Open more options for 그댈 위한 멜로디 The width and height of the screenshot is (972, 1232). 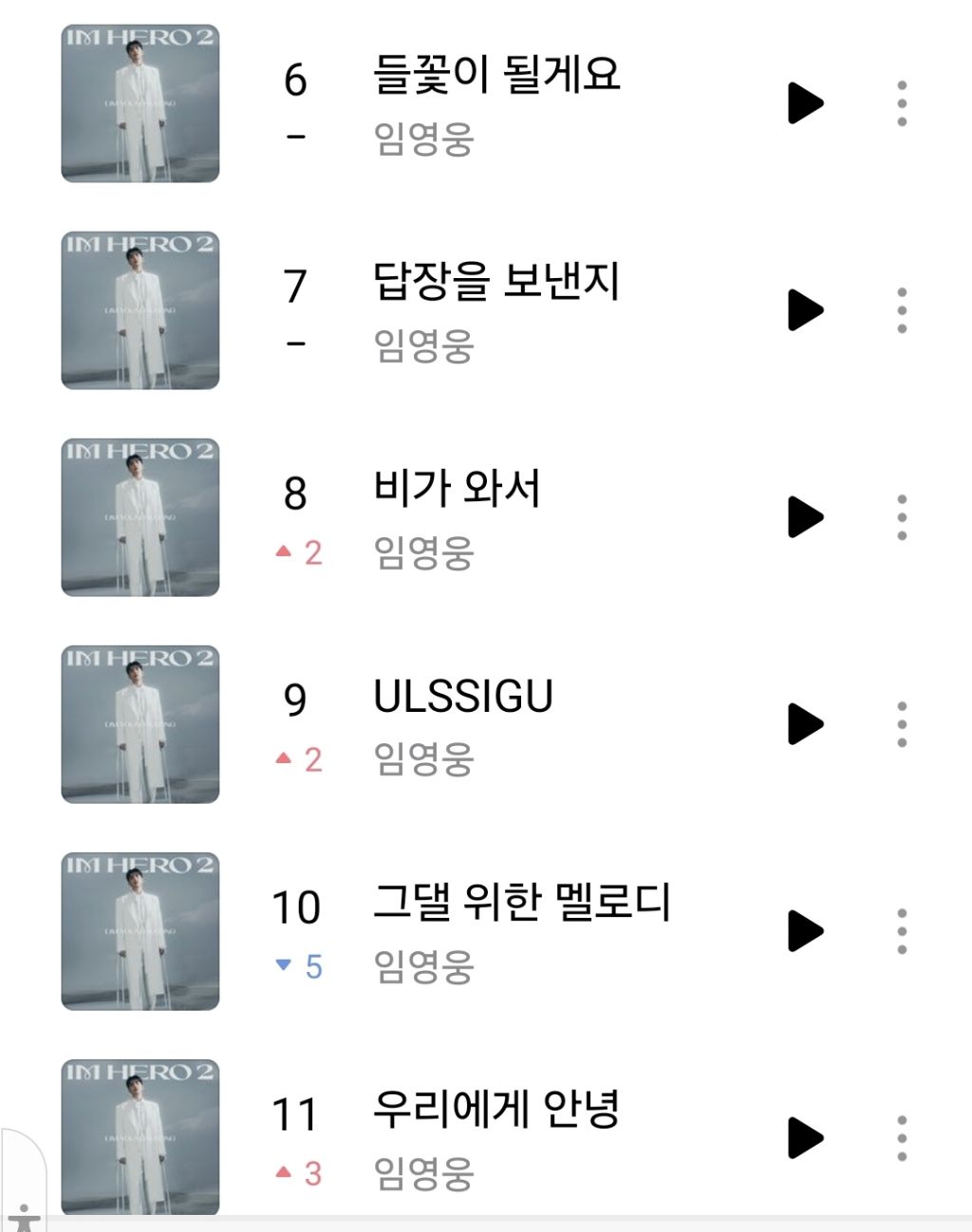(902, 931)
